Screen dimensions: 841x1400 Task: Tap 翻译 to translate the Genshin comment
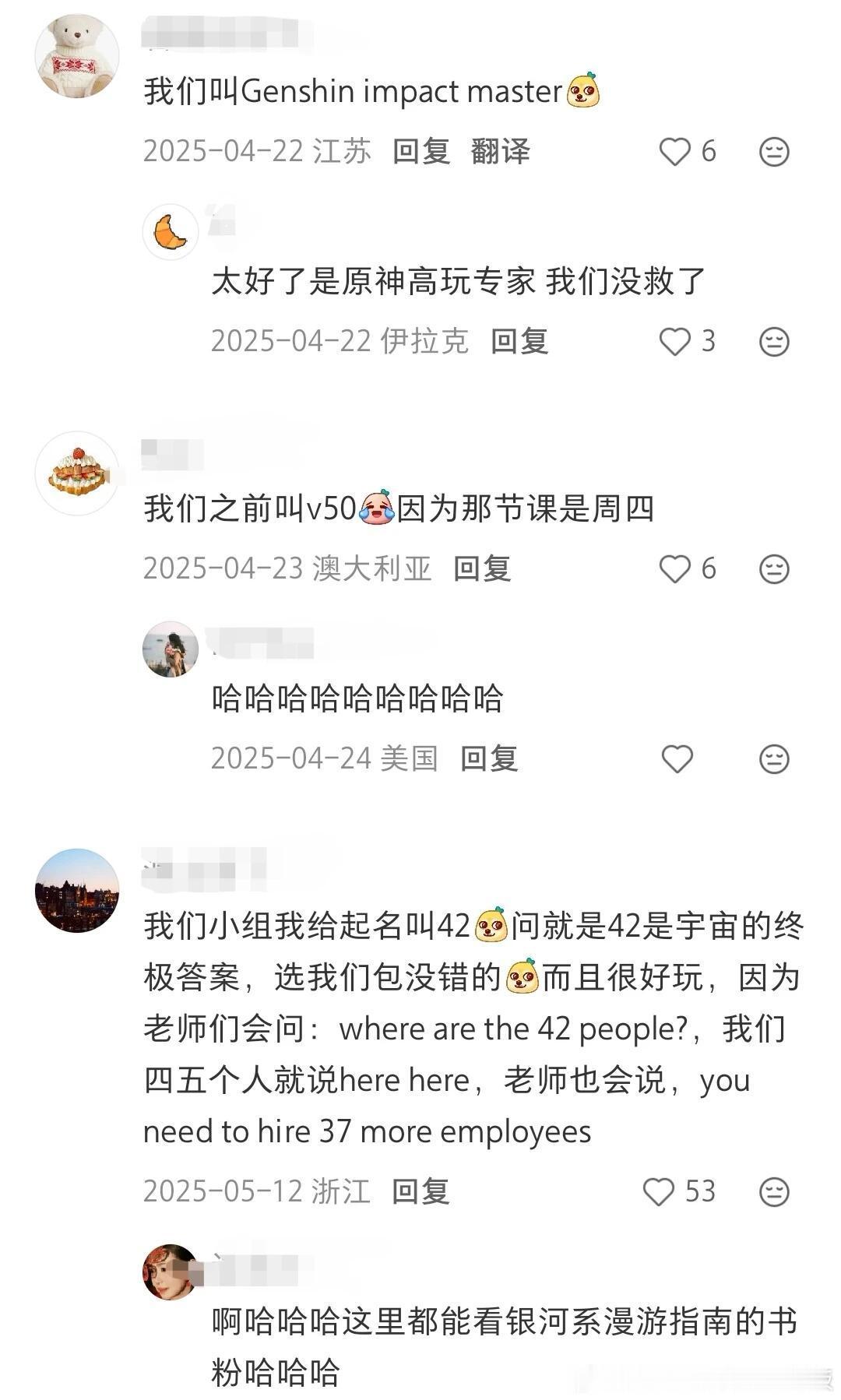click(x=500, y=153)
